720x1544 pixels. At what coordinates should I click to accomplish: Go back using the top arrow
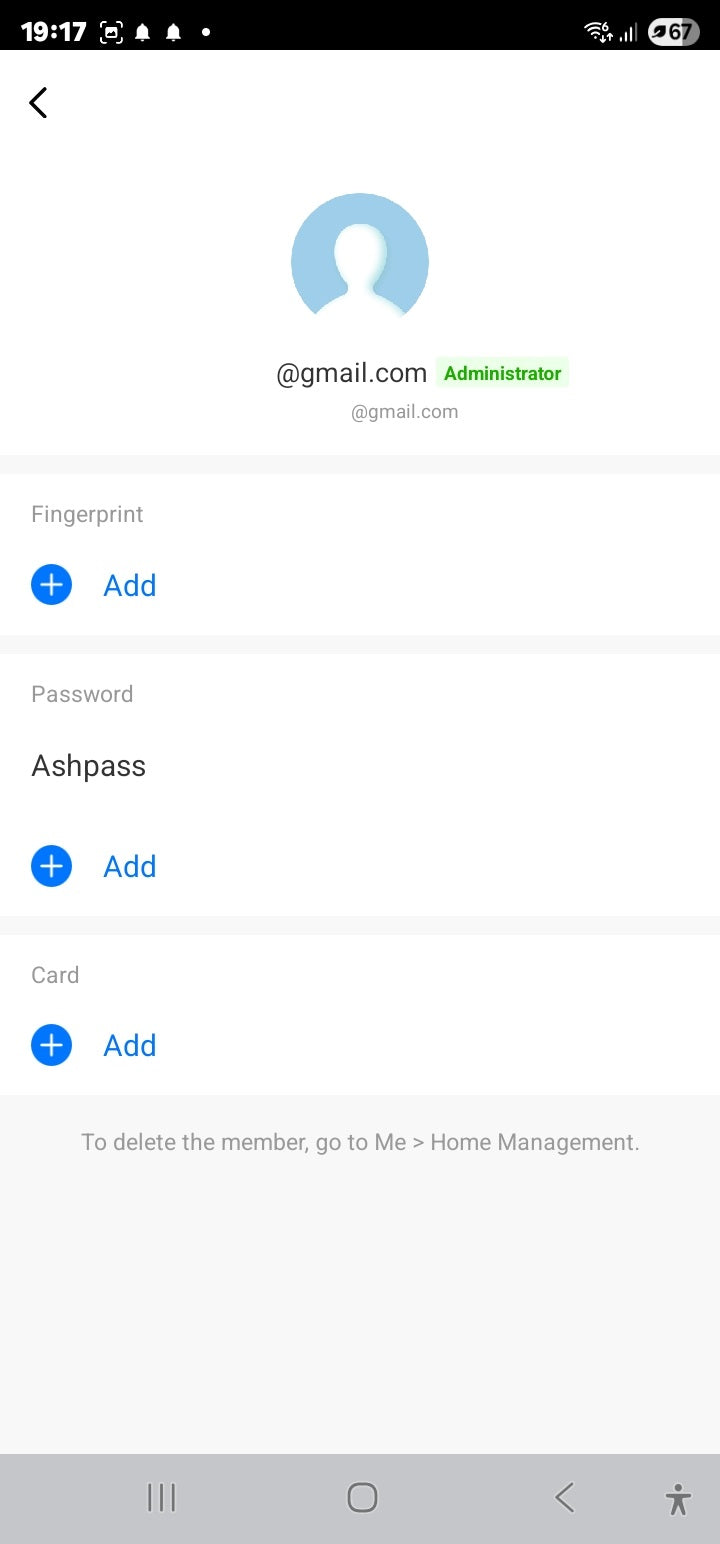38,102
